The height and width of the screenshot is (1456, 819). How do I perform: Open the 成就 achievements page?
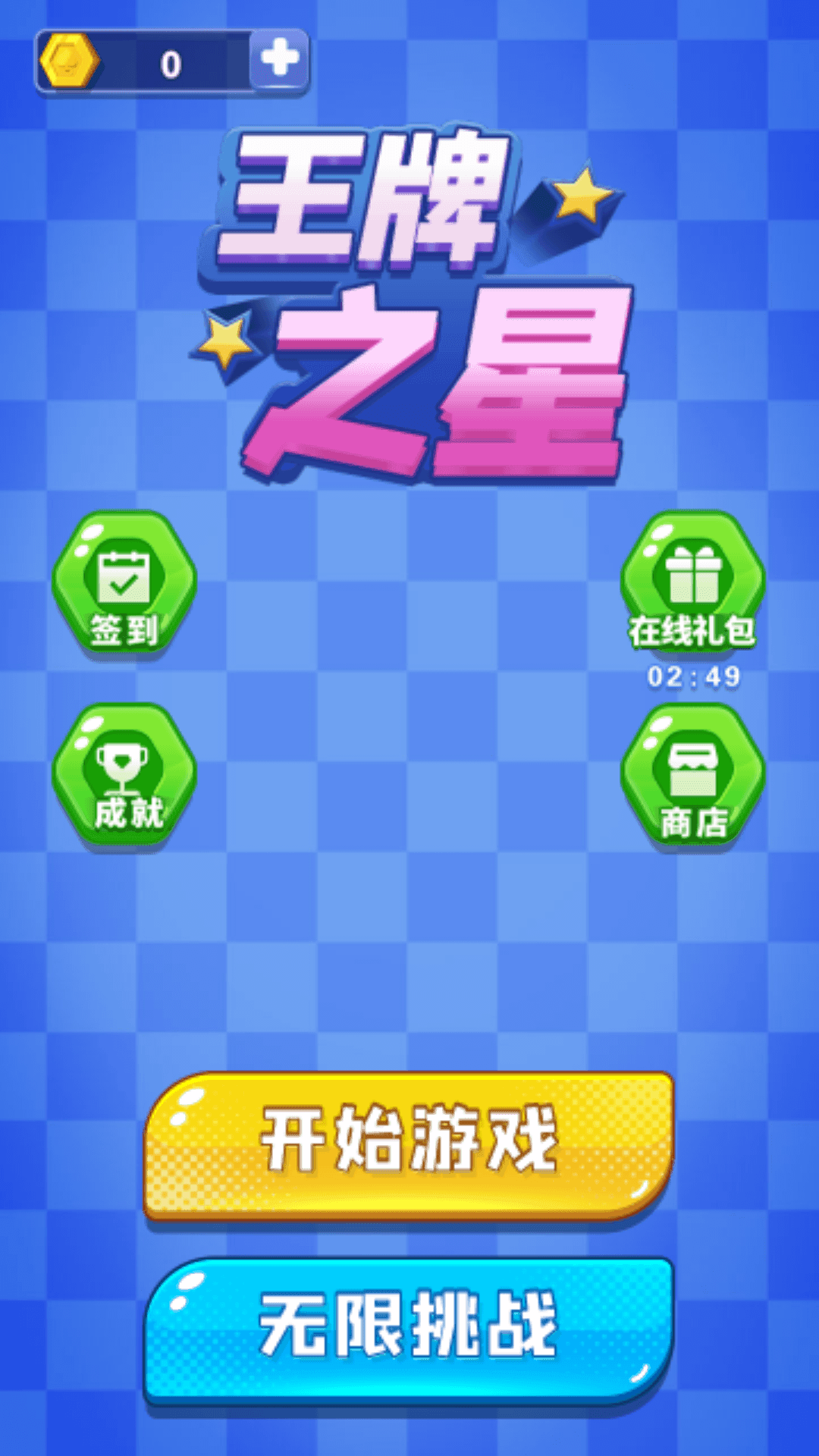point(124,775)
